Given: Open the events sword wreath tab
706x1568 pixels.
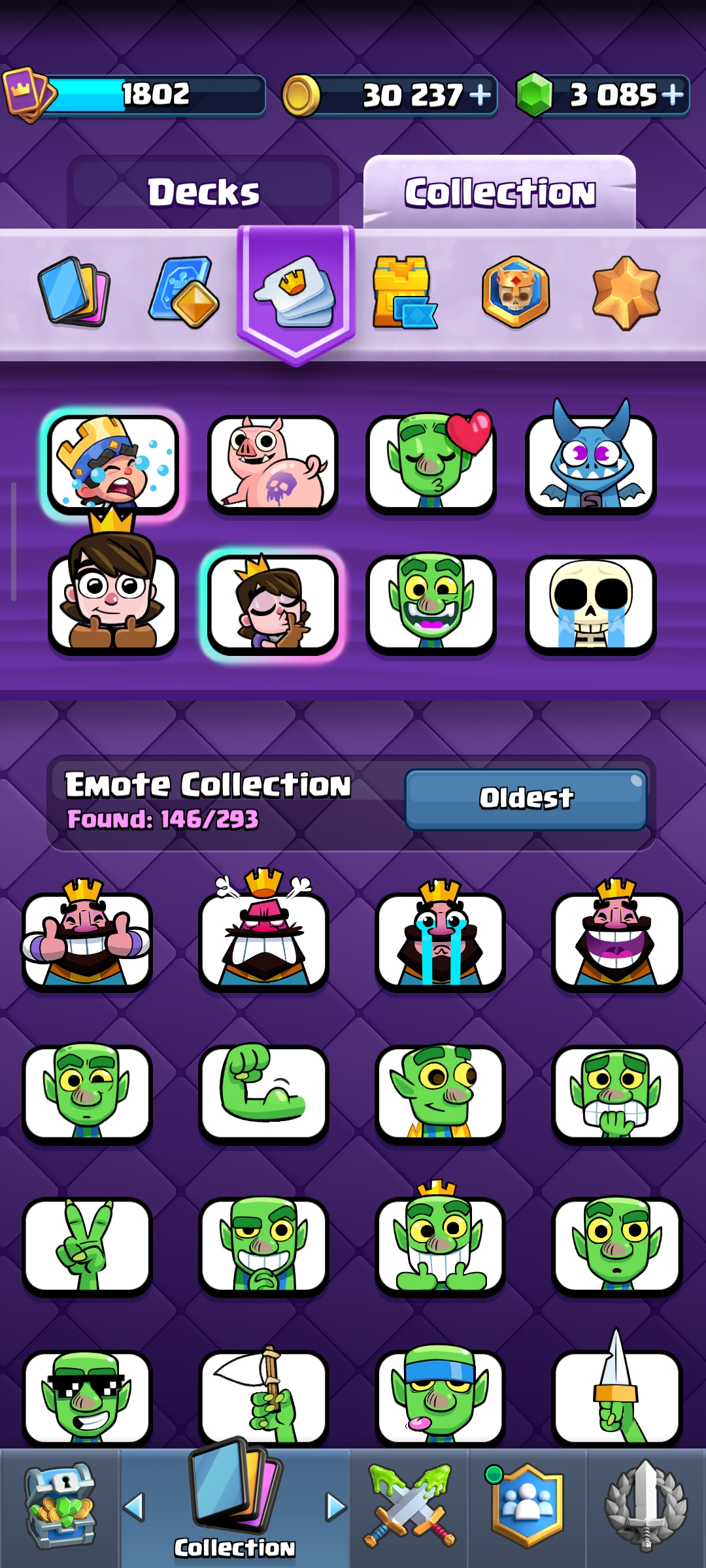Looking at the screenshot, I should pos(646,1507).
